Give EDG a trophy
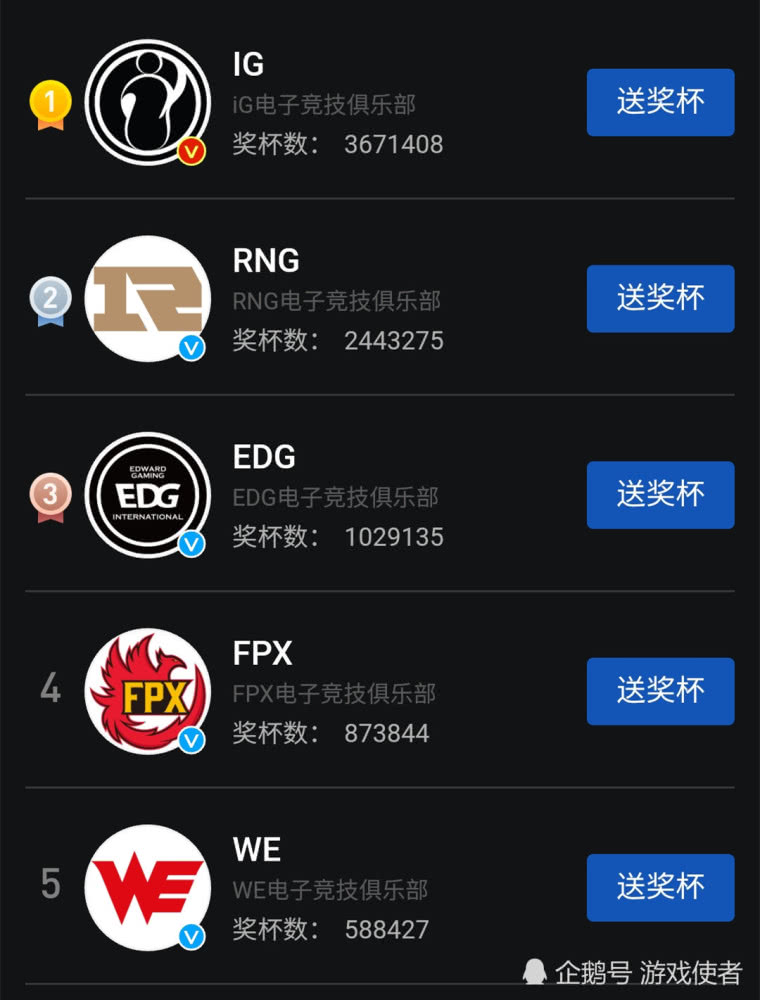 tap(660, 494)
